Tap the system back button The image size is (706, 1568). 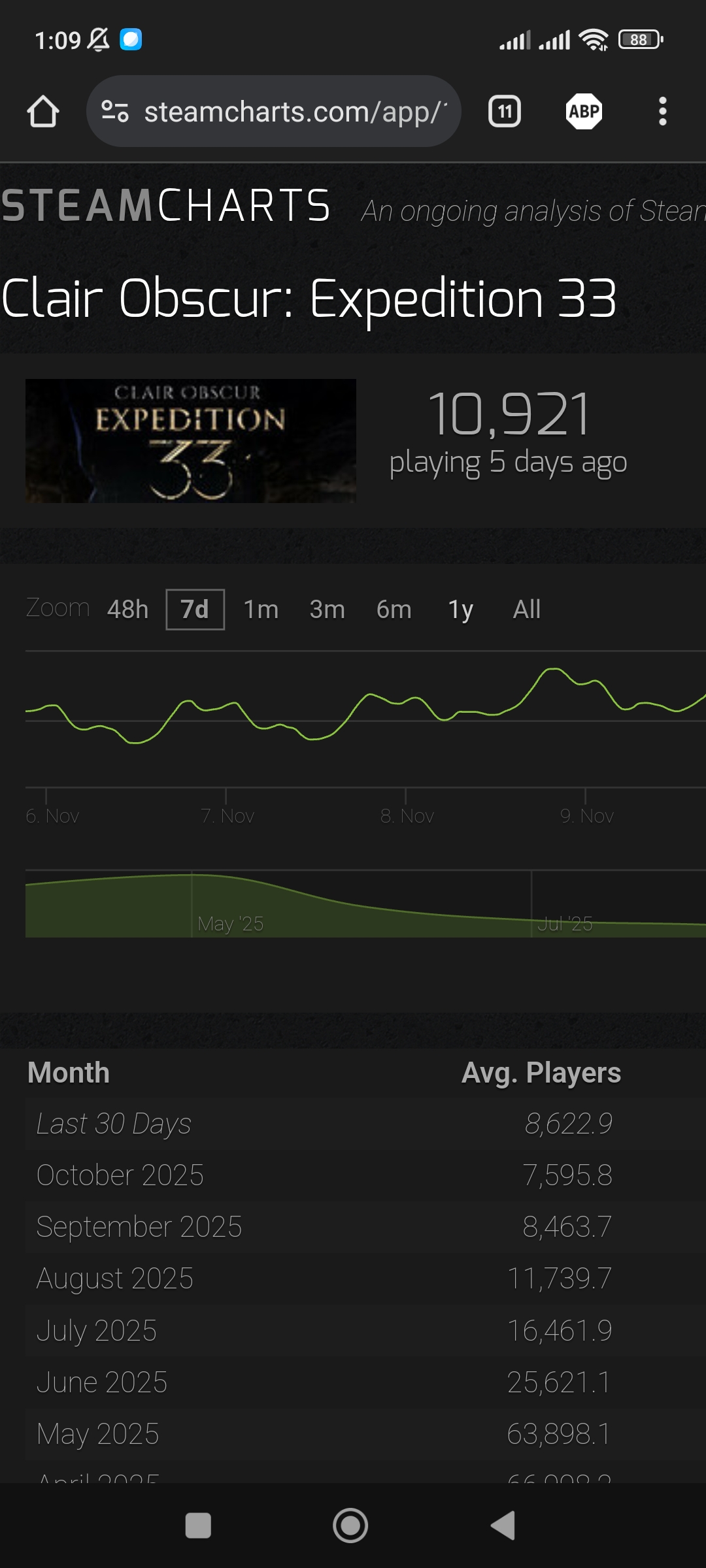pyautogui.click(x=503, y=1526)
